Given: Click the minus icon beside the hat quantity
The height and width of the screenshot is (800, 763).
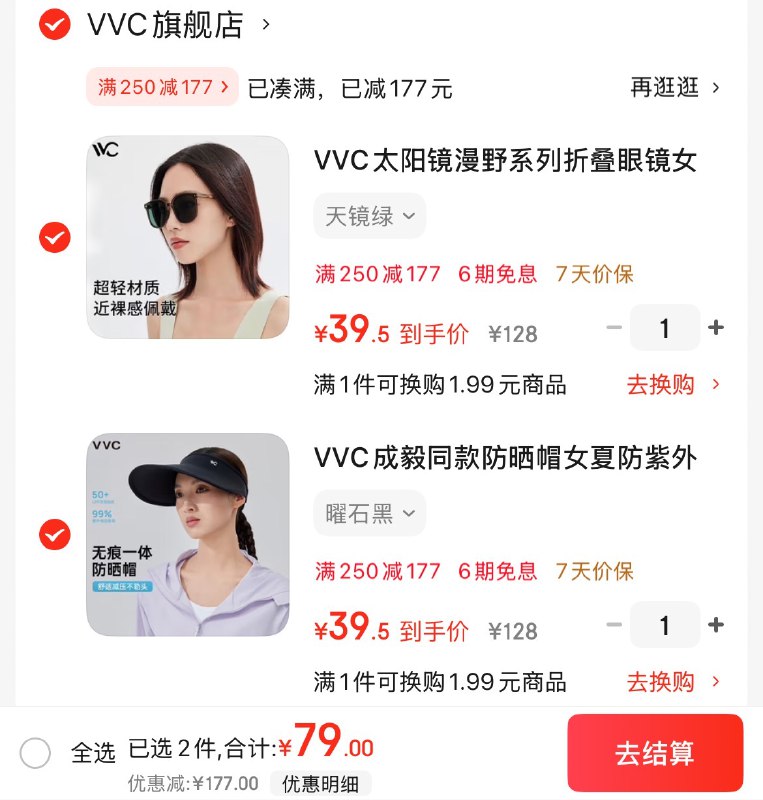Looking at the screenshot, I should click(x=613, y=624).
